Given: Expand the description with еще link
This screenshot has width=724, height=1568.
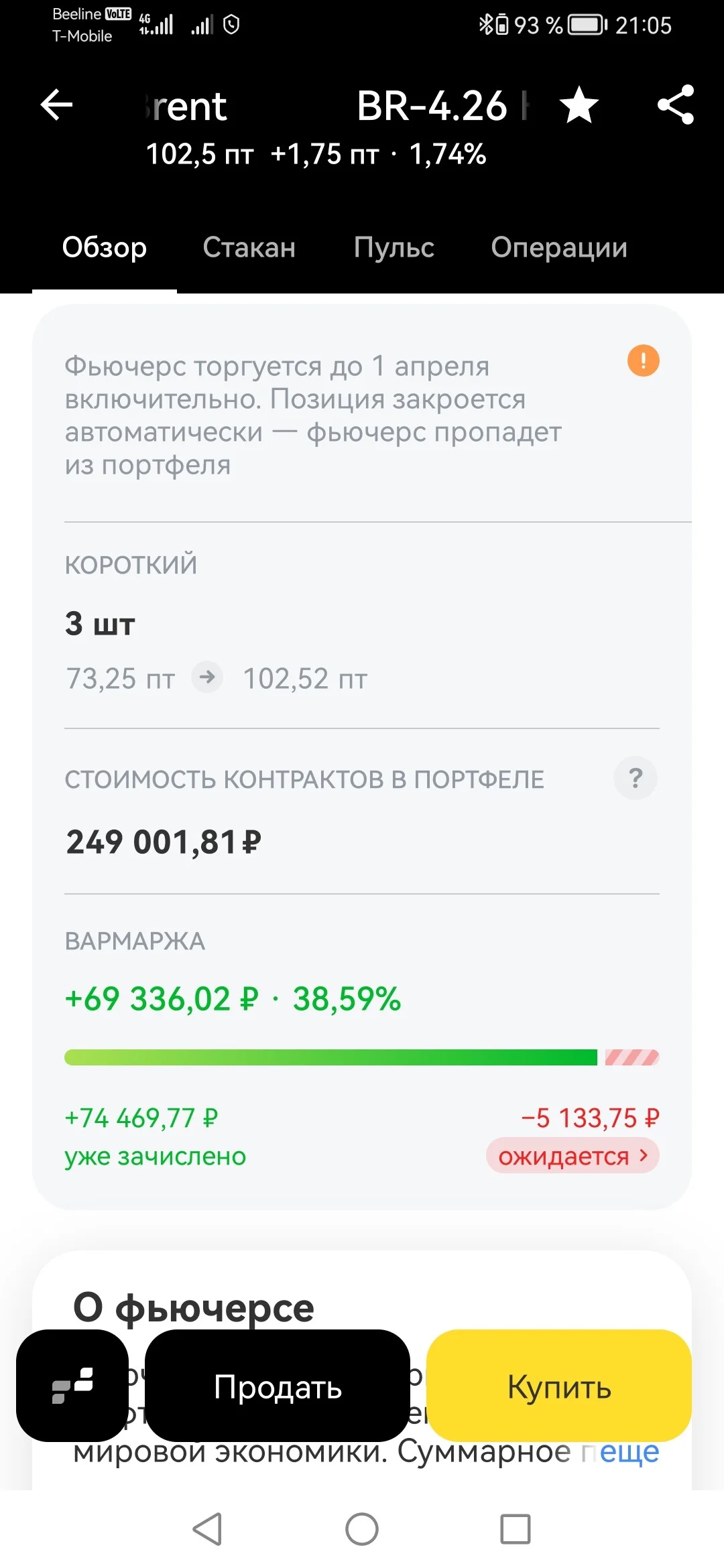Looking at the screenshot, I should point(629,1452).
